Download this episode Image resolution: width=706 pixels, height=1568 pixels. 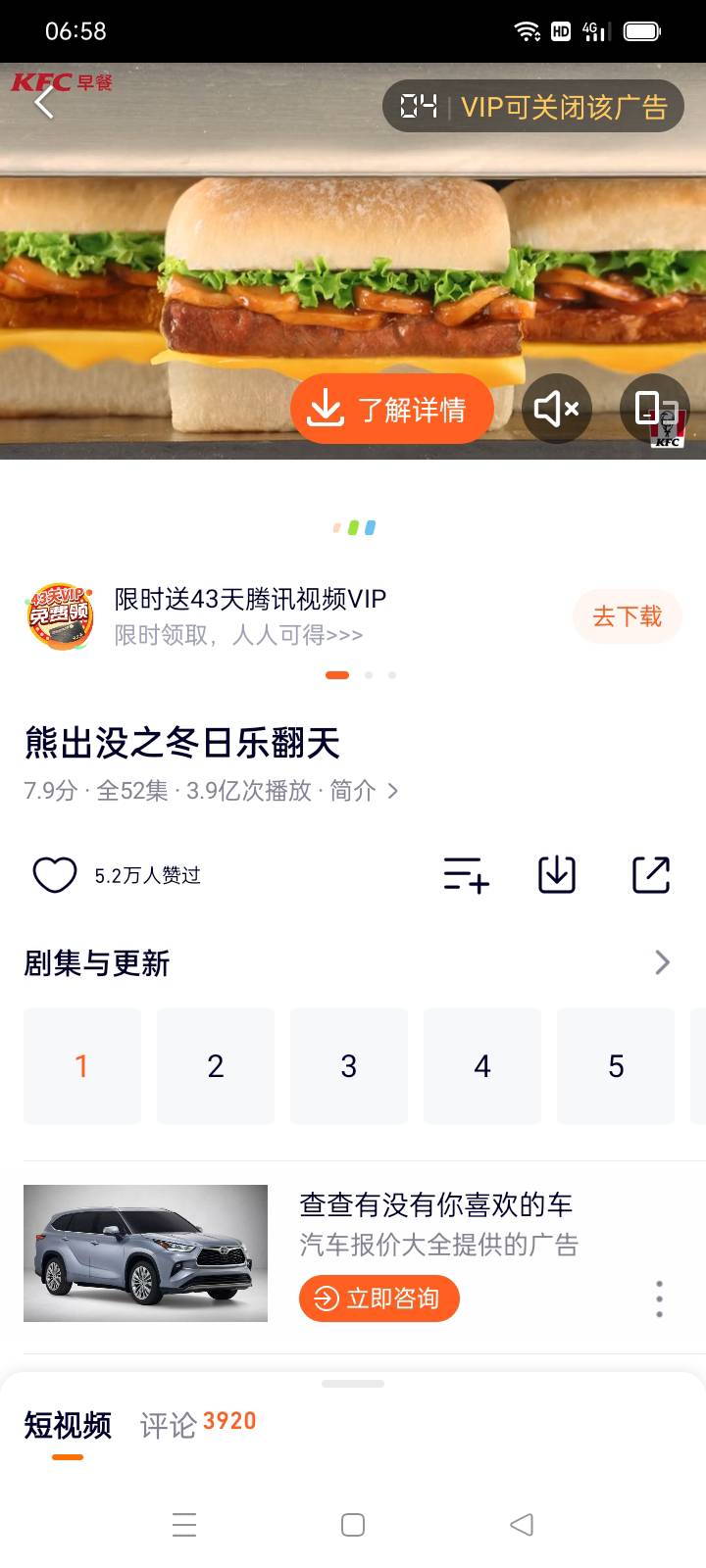point(557,874)
